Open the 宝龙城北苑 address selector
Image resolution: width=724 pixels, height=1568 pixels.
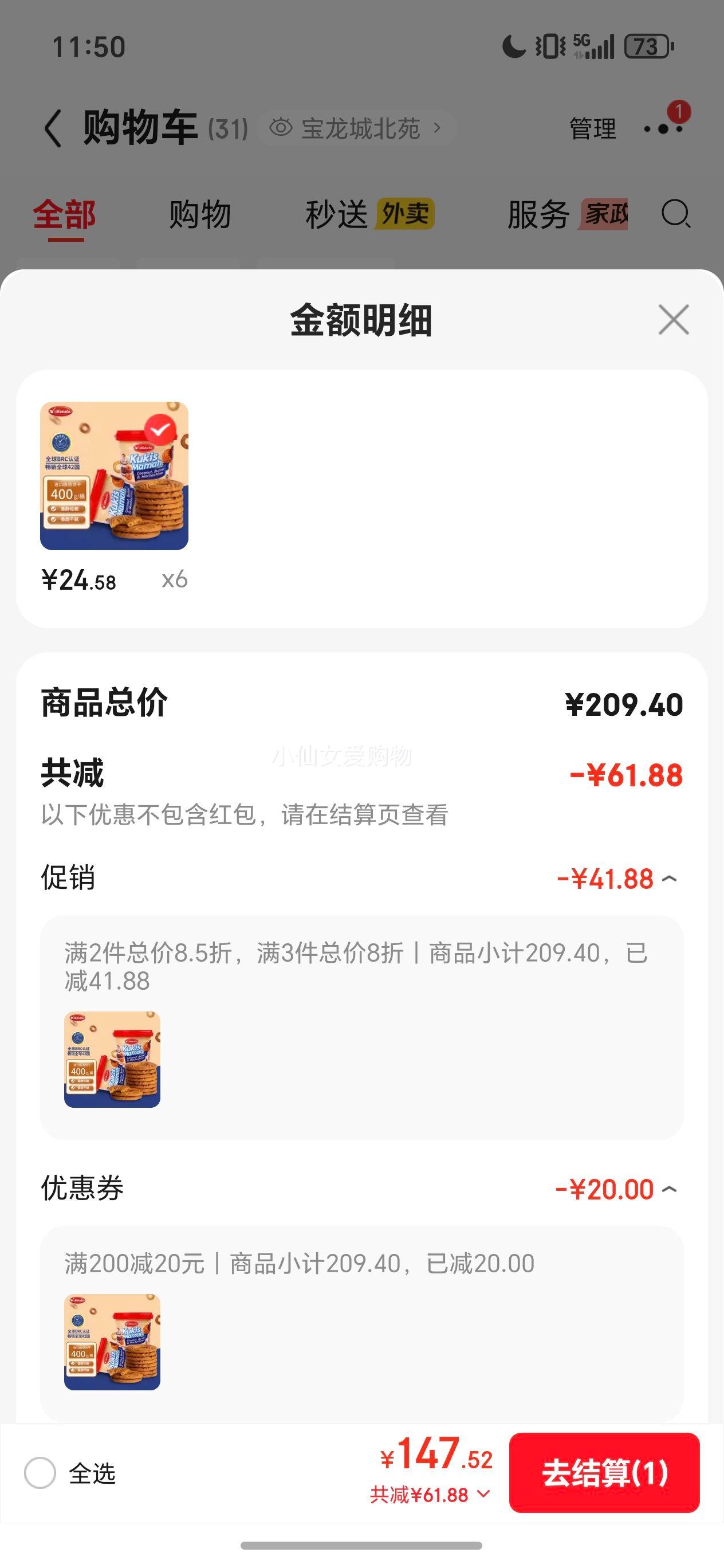359,128
